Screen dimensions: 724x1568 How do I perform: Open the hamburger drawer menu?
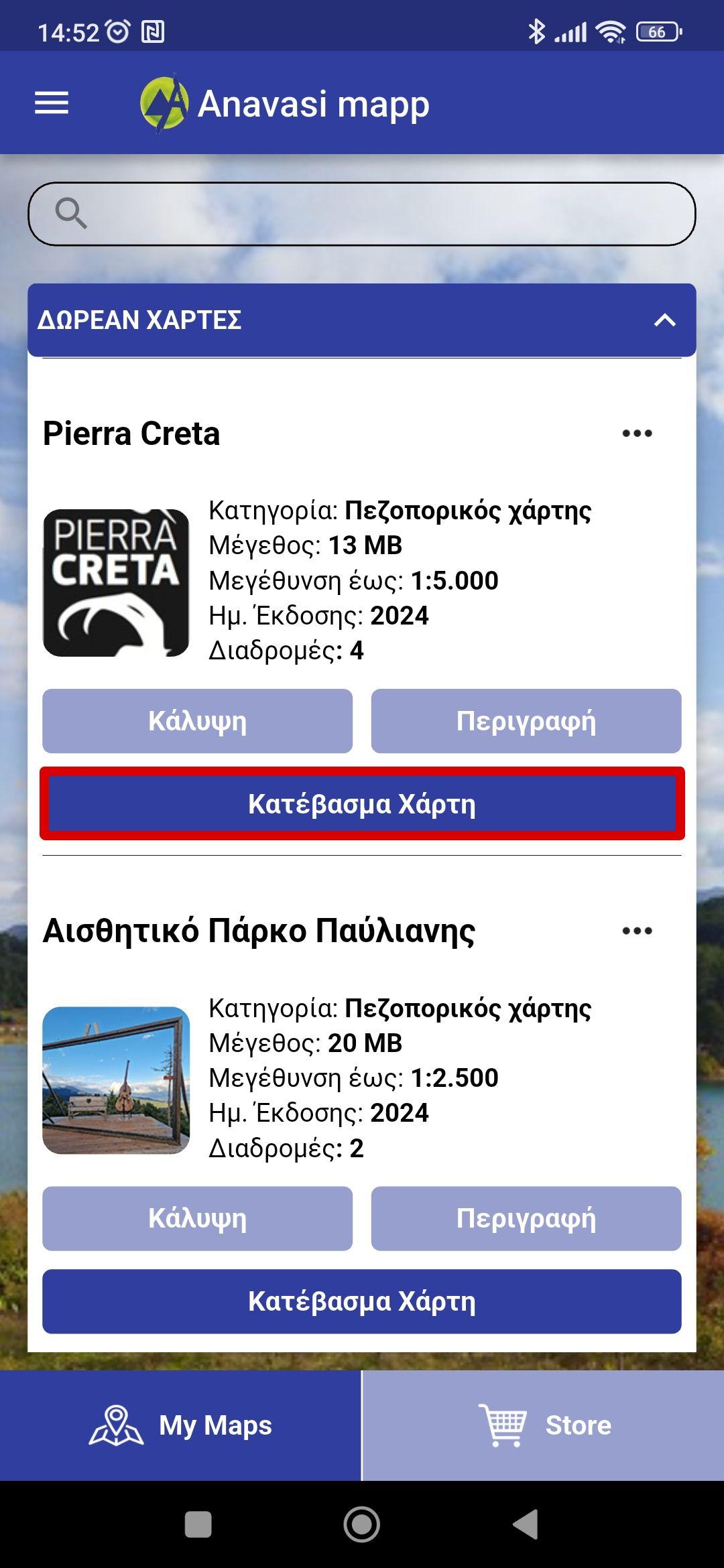tap(52, 103)
